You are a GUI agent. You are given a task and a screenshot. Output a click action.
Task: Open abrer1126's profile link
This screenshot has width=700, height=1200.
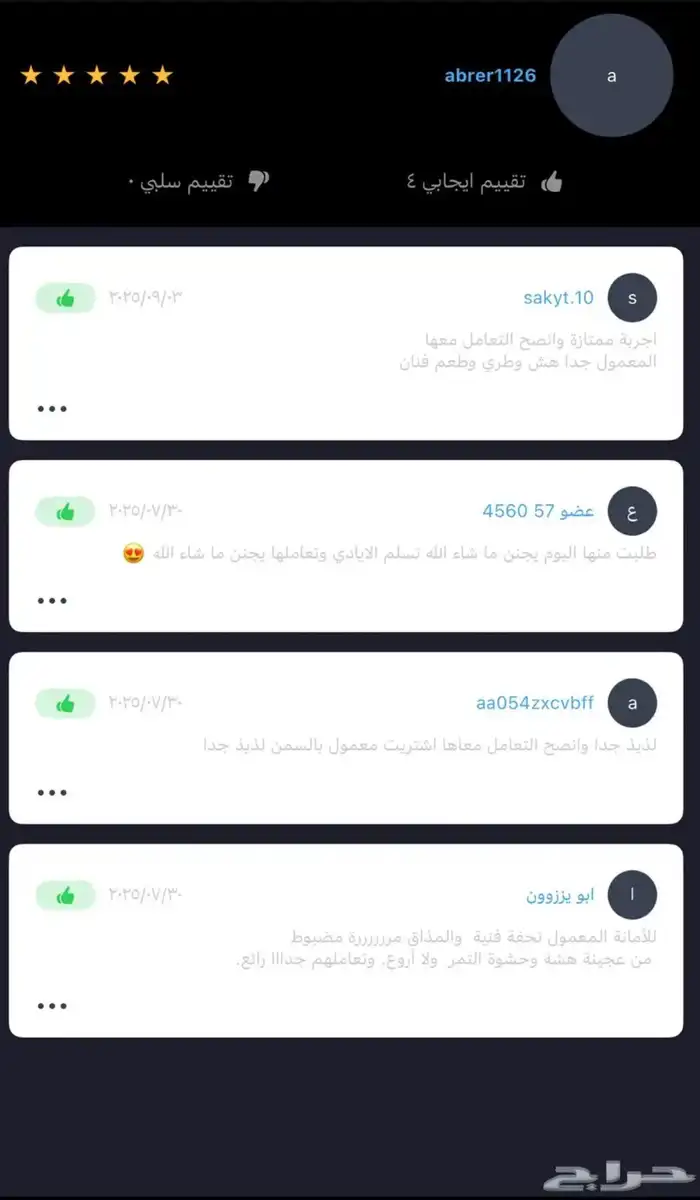coord(490,76)
